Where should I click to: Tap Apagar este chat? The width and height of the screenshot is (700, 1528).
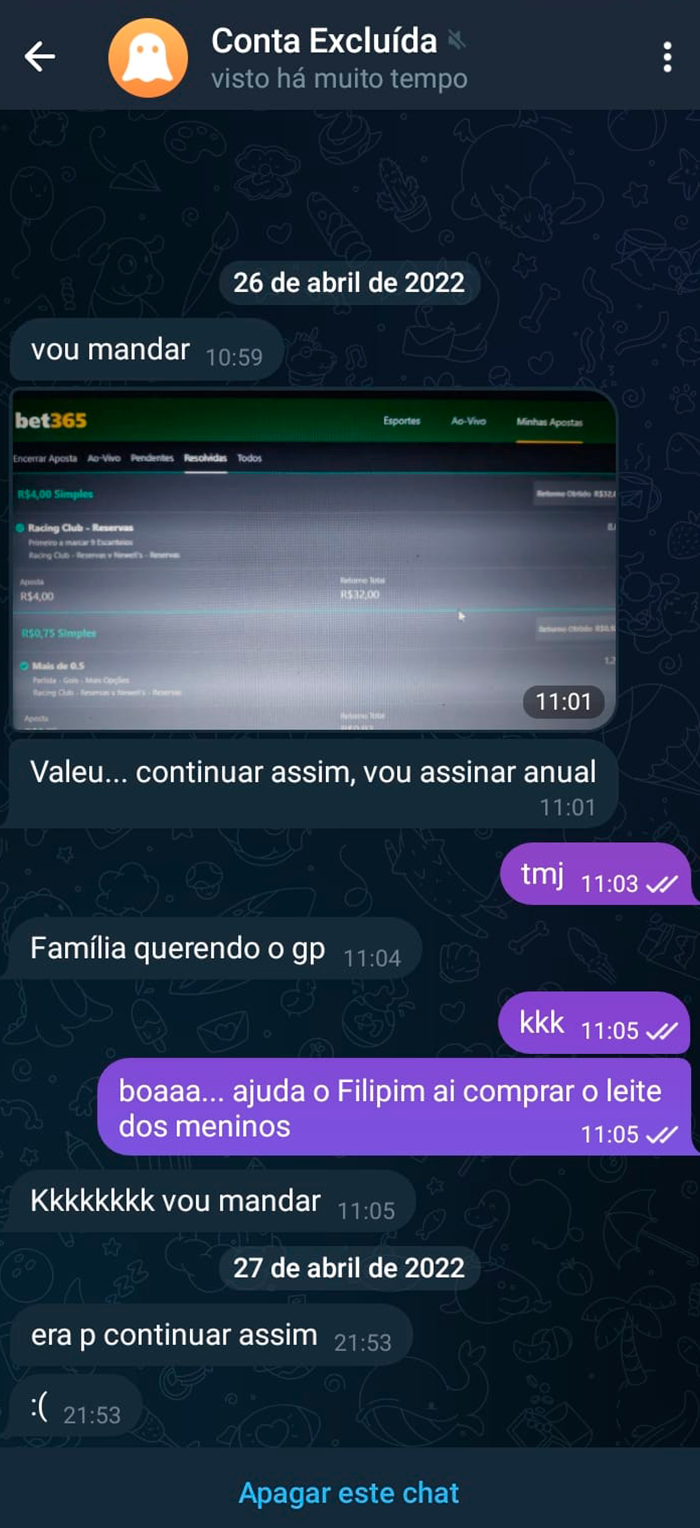click(x=349, y=1492)
